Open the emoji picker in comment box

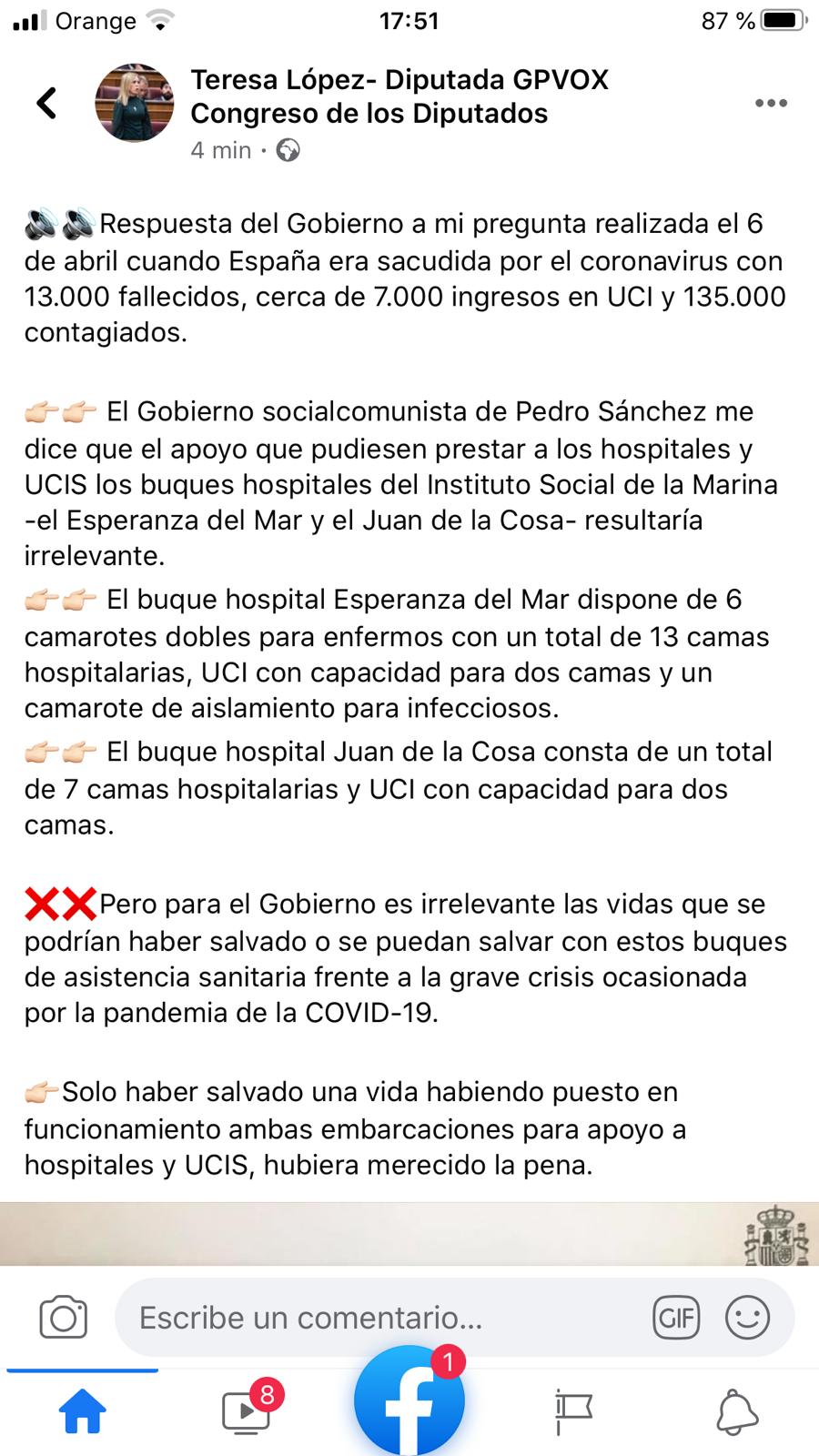[x=747, y=1317]
